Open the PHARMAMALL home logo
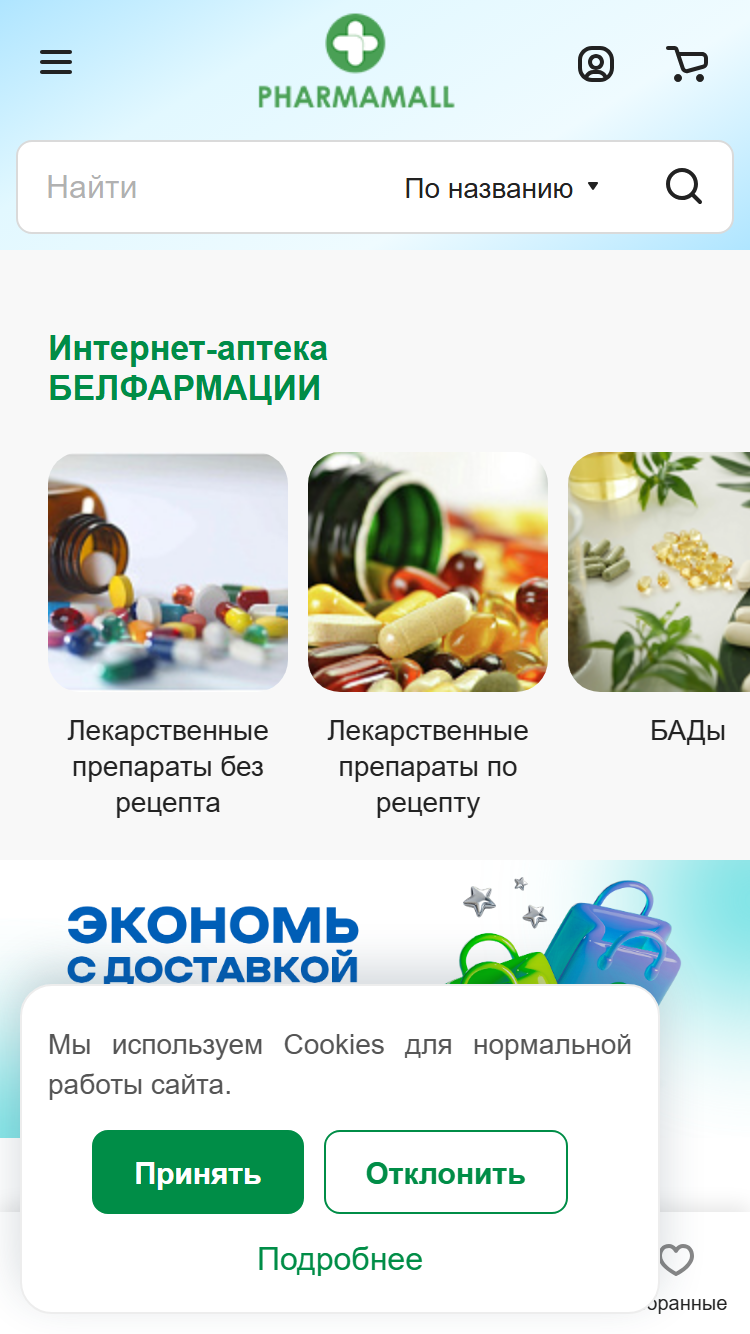 pos(356,62)
